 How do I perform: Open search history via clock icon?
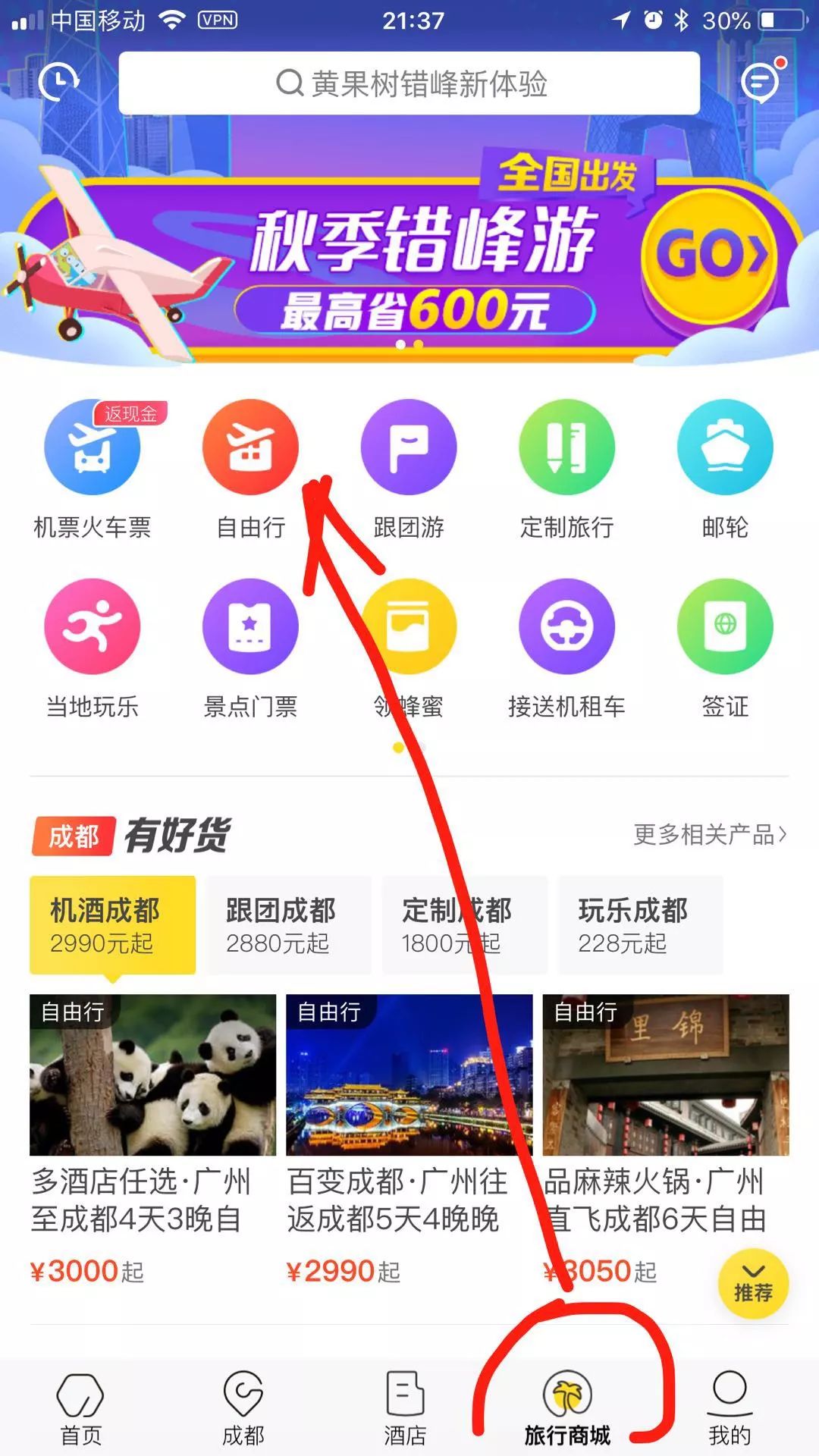click(x=59, y=82)
